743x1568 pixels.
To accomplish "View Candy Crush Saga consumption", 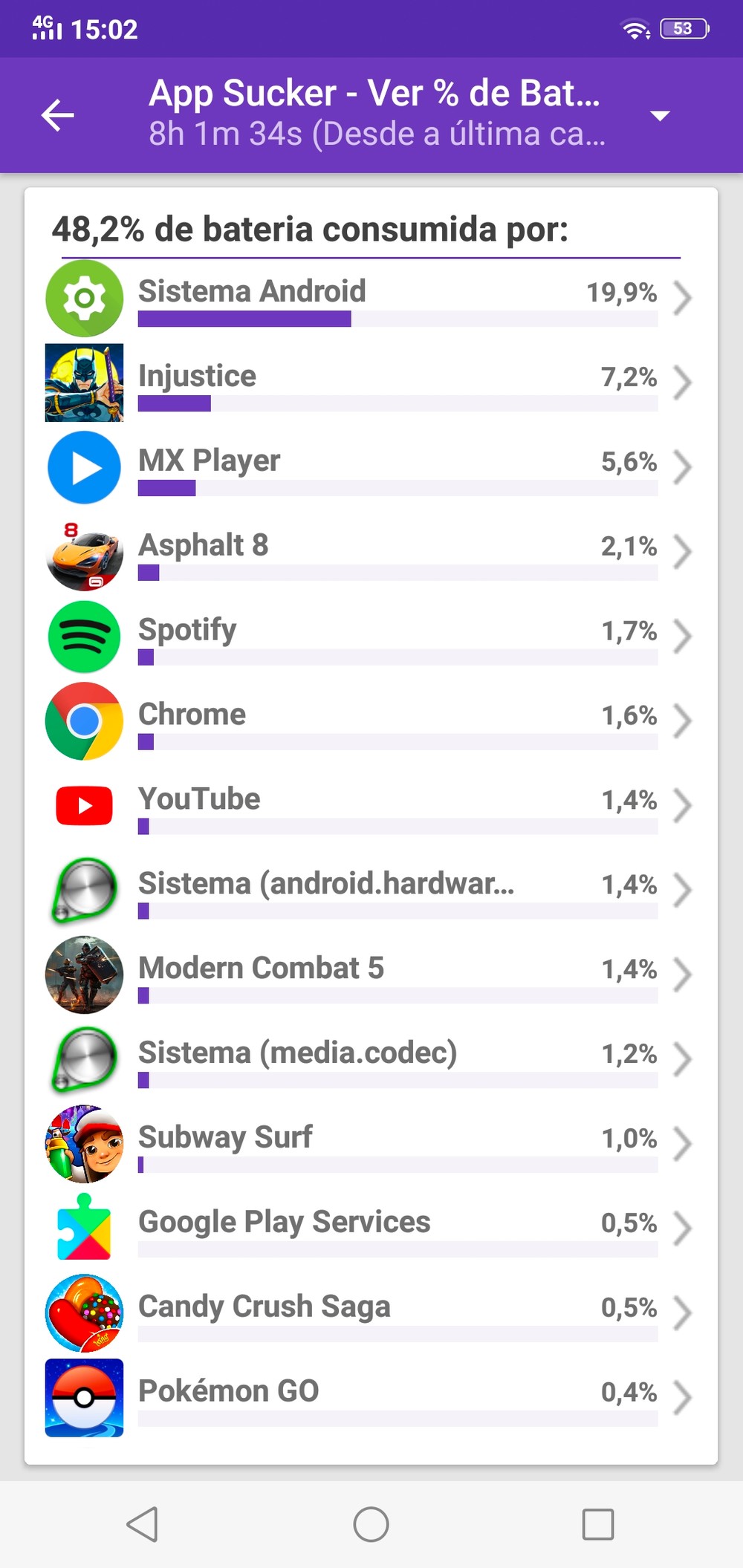I will pyautogui.click(x=371, y=1315).
